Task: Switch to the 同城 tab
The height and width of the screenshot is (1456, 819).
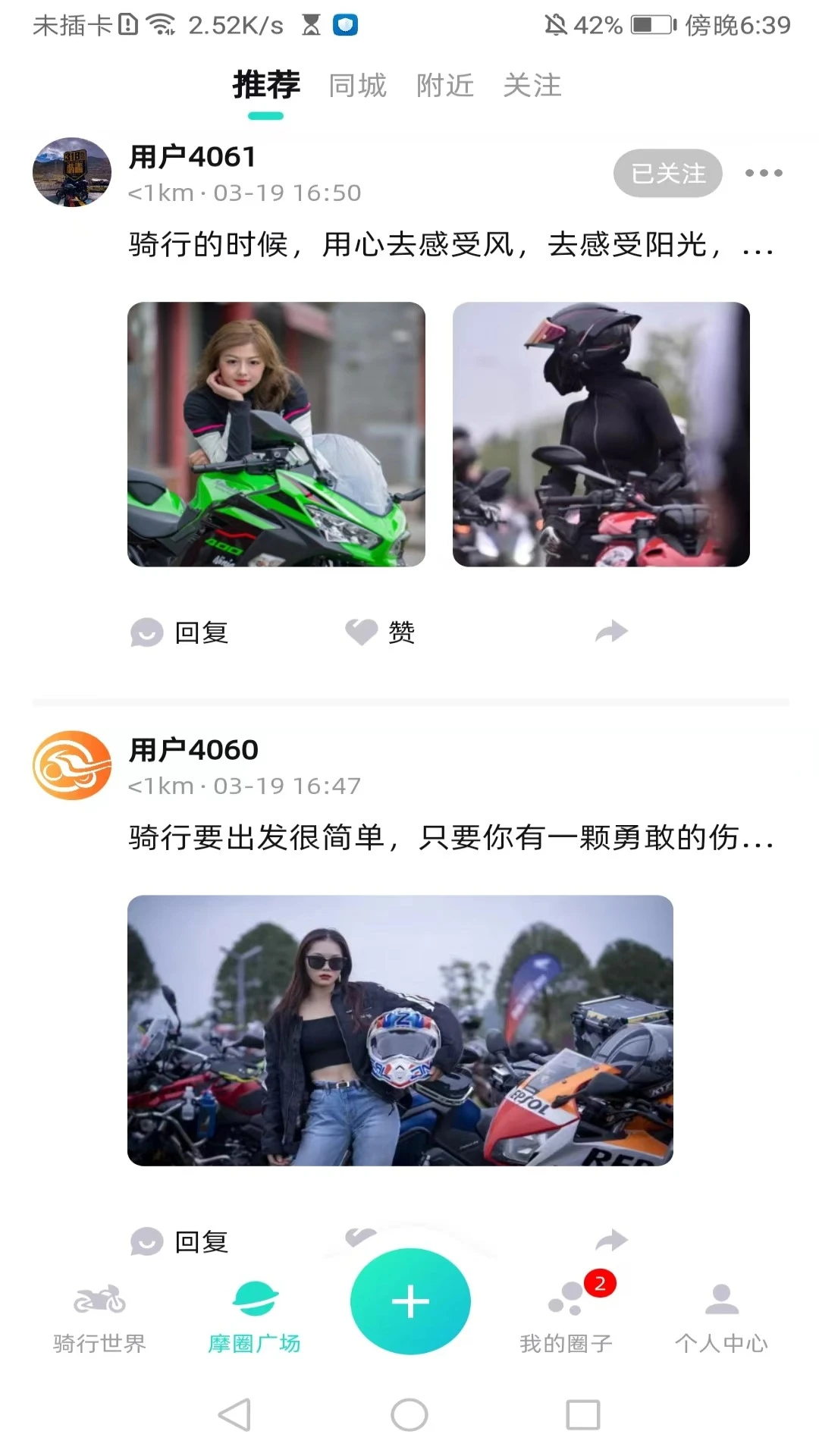Action: tap(356, 85)
